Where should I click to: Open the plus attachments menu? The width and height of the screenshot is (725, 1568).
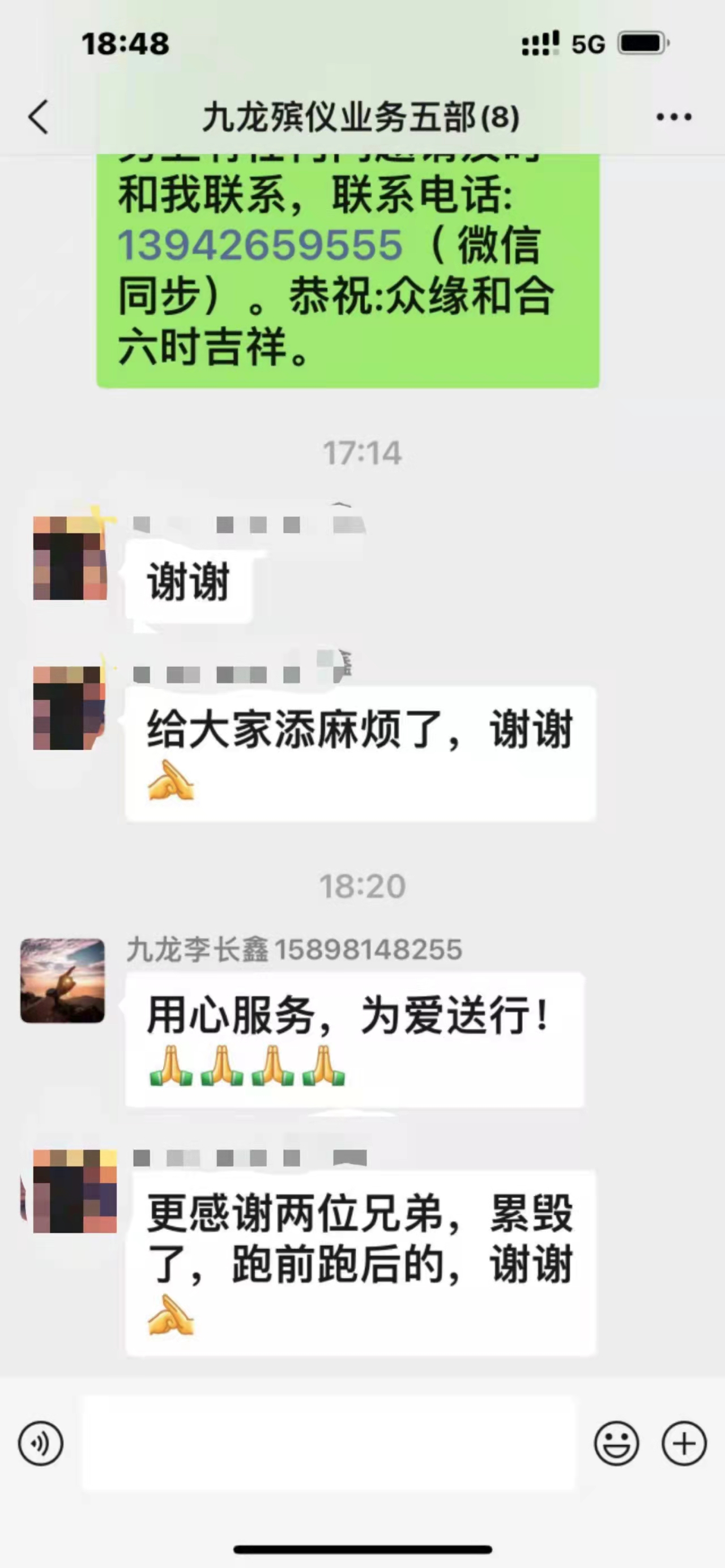684,1443
